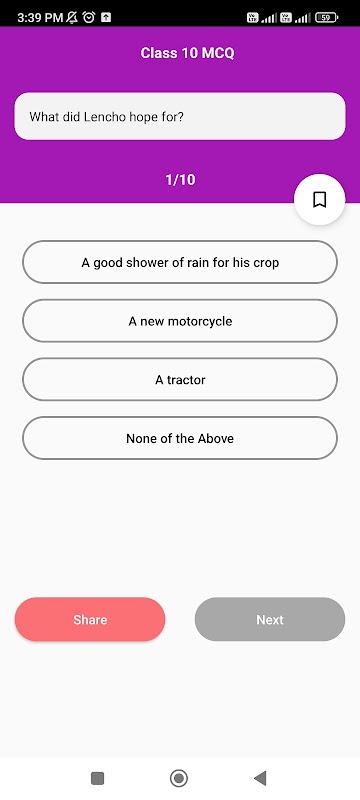Go to the home screen
360x800 pixels.
pyautogui.click(x=179, y=778)
